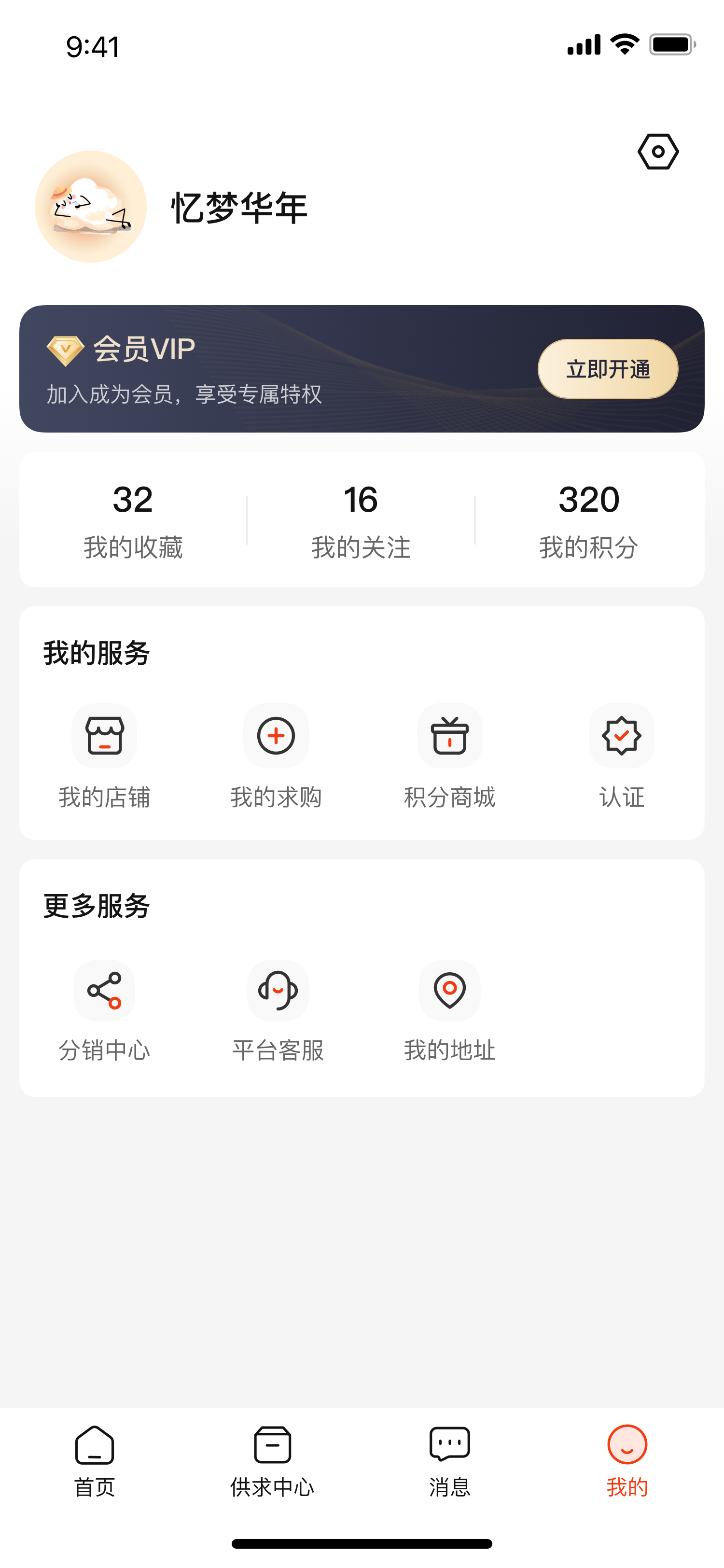
Task: Tap the 忆梦华年 profile avatar
Action: pos(91,207)
